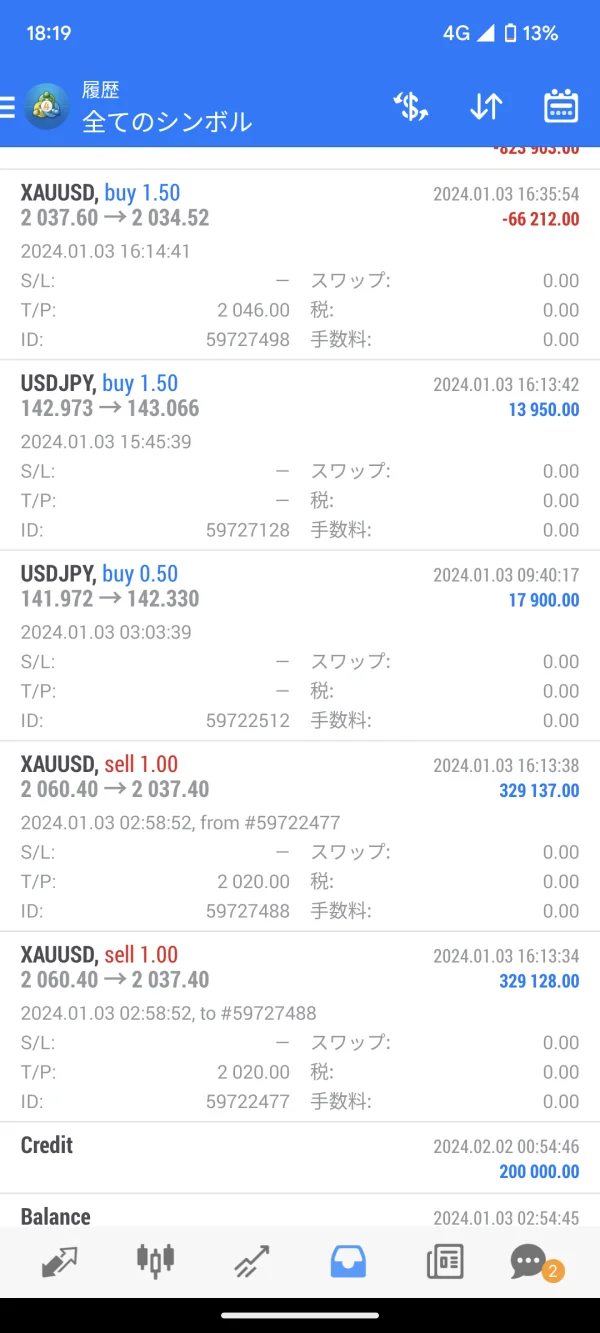Change the history sort order
This screenshot has width=600, height=1333.
[x=486, y=106]
